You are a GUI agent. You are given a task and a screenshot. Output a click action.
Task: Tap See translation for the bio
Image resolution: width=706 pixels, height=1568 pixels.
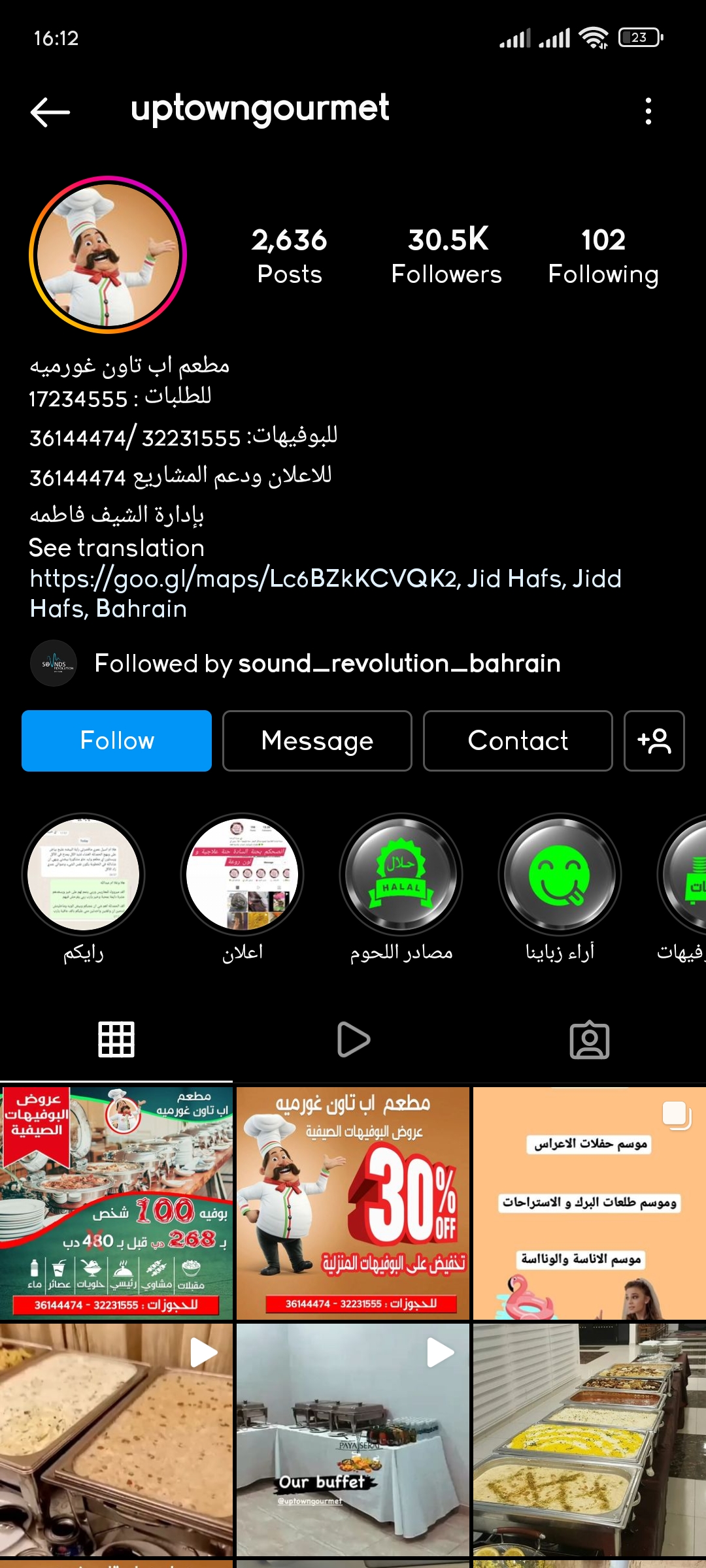coord(116,547)
